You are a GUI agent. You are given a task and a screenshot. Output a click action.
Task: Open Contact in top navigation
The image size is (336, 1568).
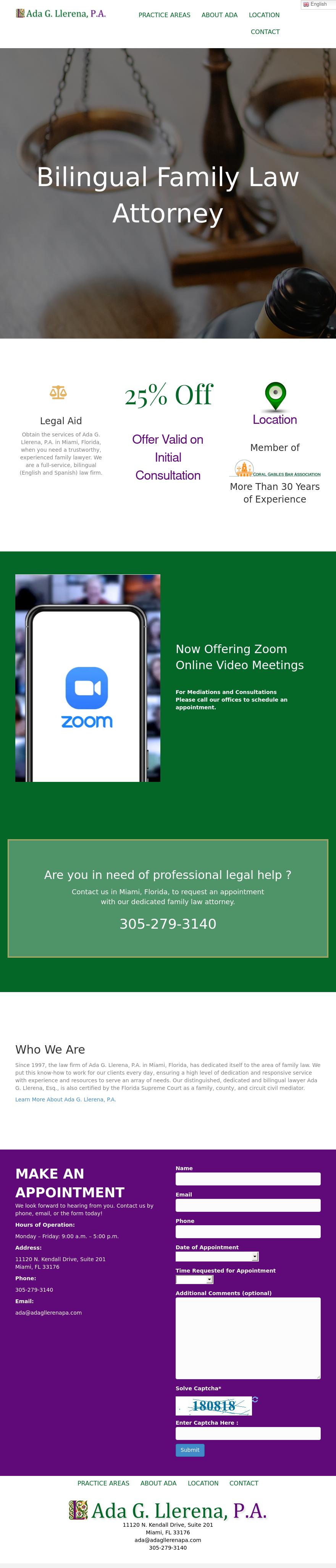pyautogui.click(x=265, y=32)
